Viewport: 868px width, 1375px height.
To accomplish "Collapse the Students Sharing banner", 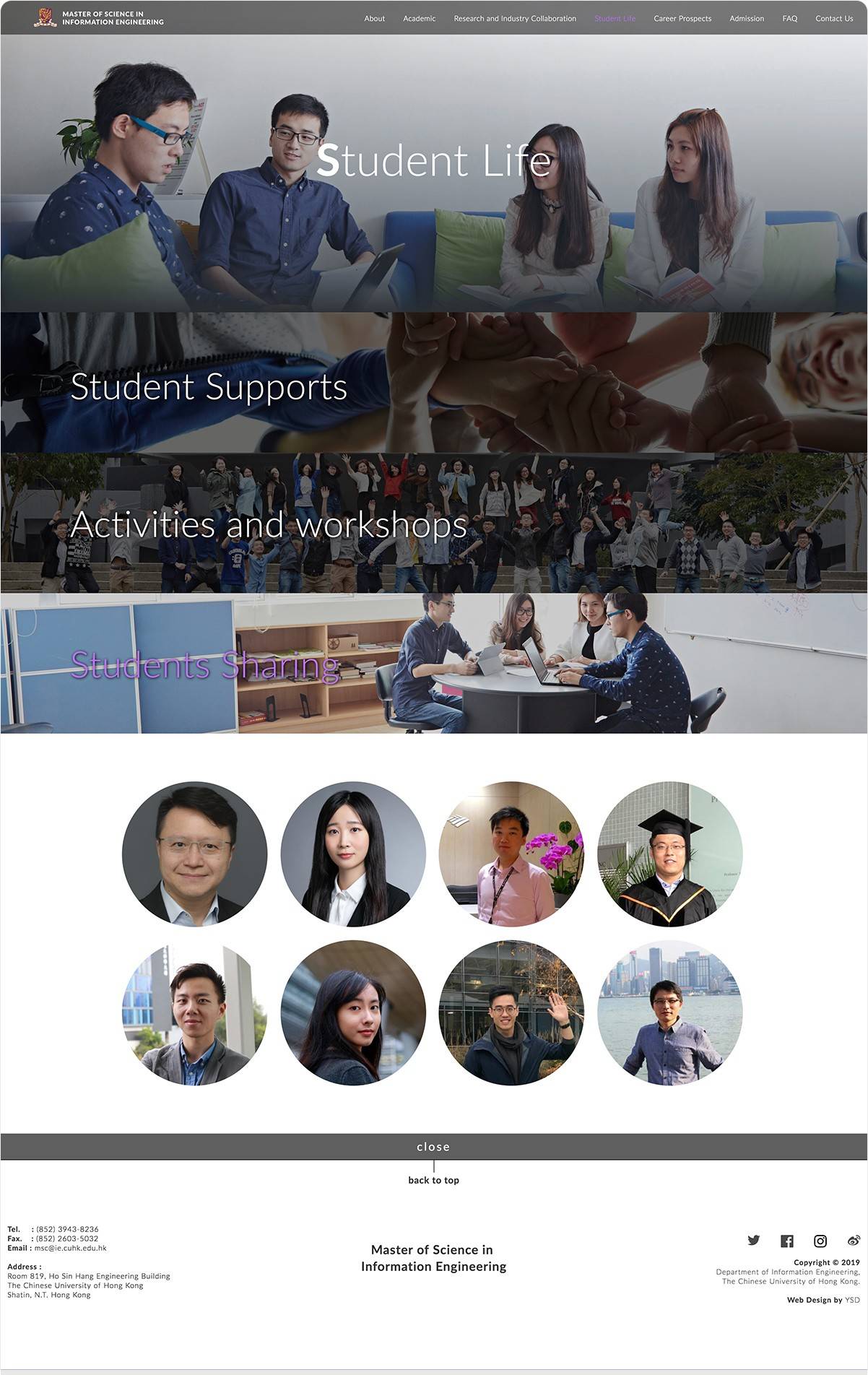I will 205,665.
